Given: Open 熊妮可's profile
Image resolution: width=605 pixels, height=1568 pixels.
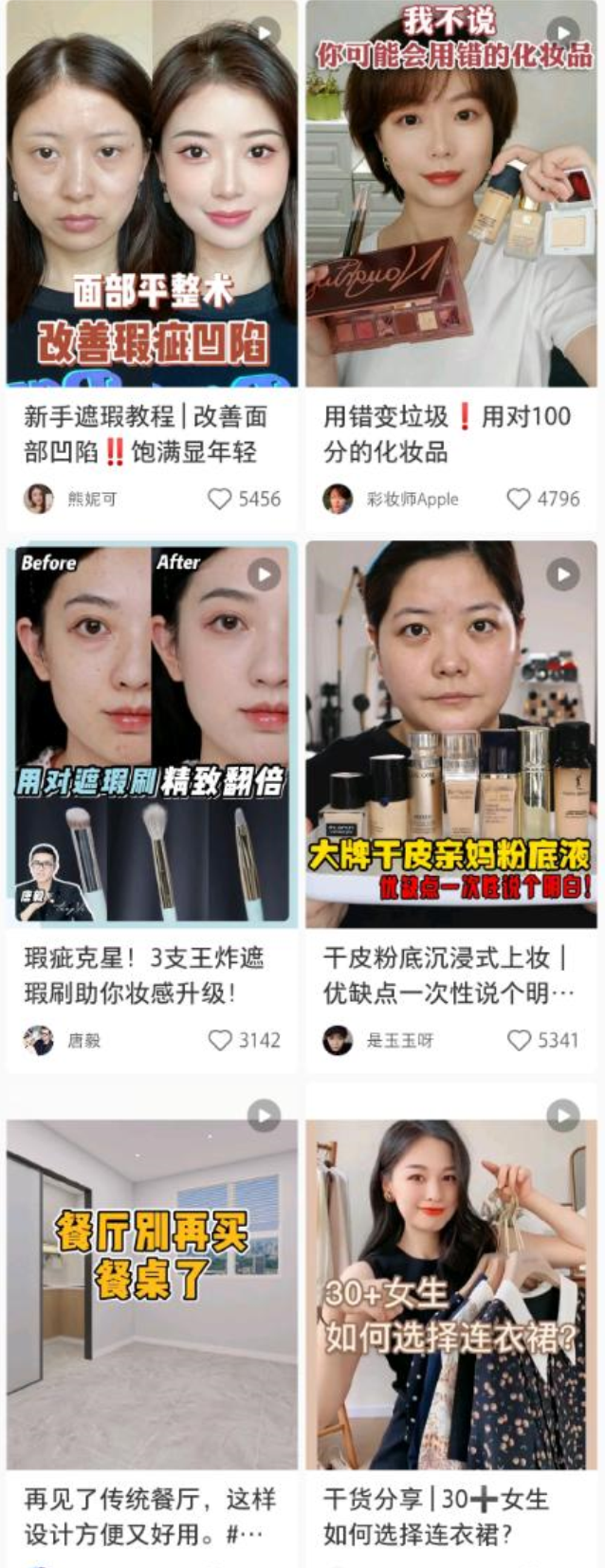Looking at the screenshot, I should pyautogui.click(x=39, y=499).
